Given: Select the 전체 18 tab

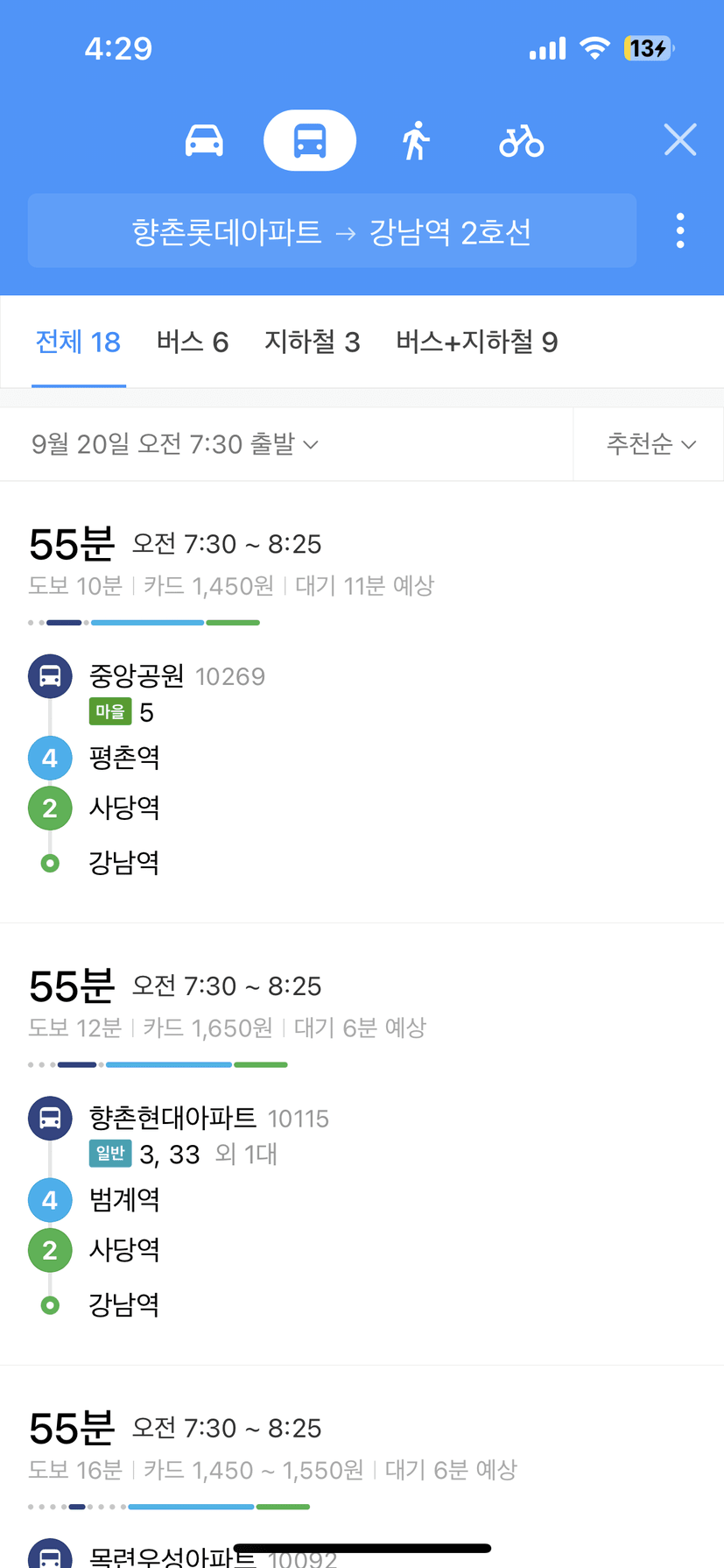Looking at the screenshot, I should [78, 342].
